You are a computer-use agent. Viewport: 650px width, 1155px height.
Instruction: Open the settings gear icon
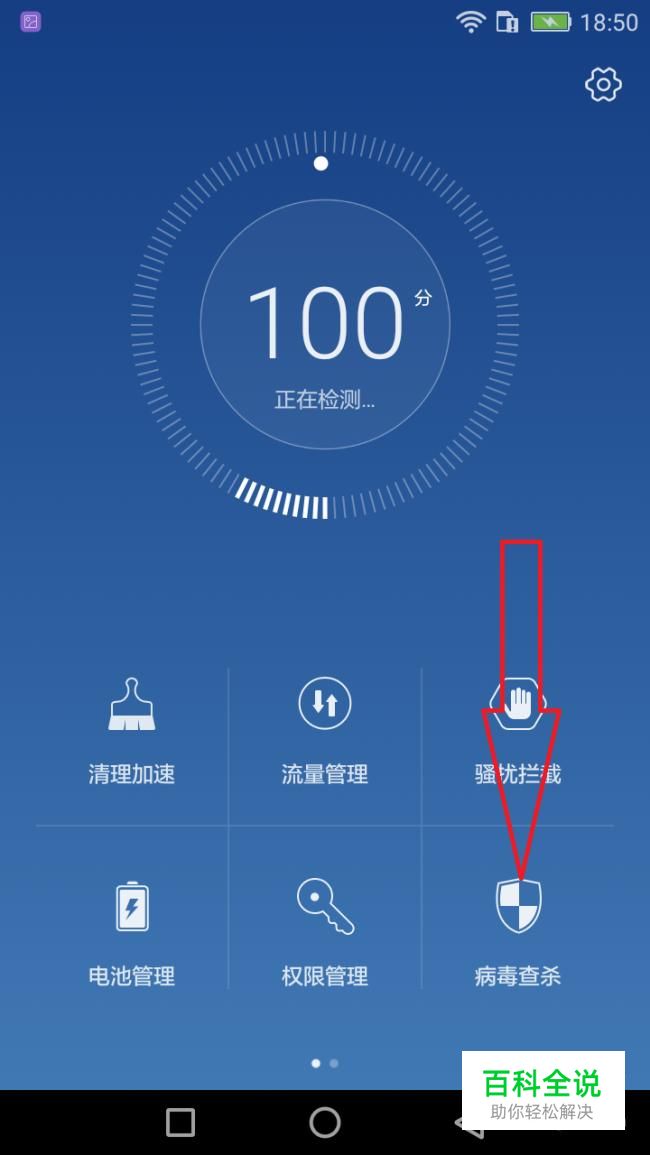(x=603, y=85)
